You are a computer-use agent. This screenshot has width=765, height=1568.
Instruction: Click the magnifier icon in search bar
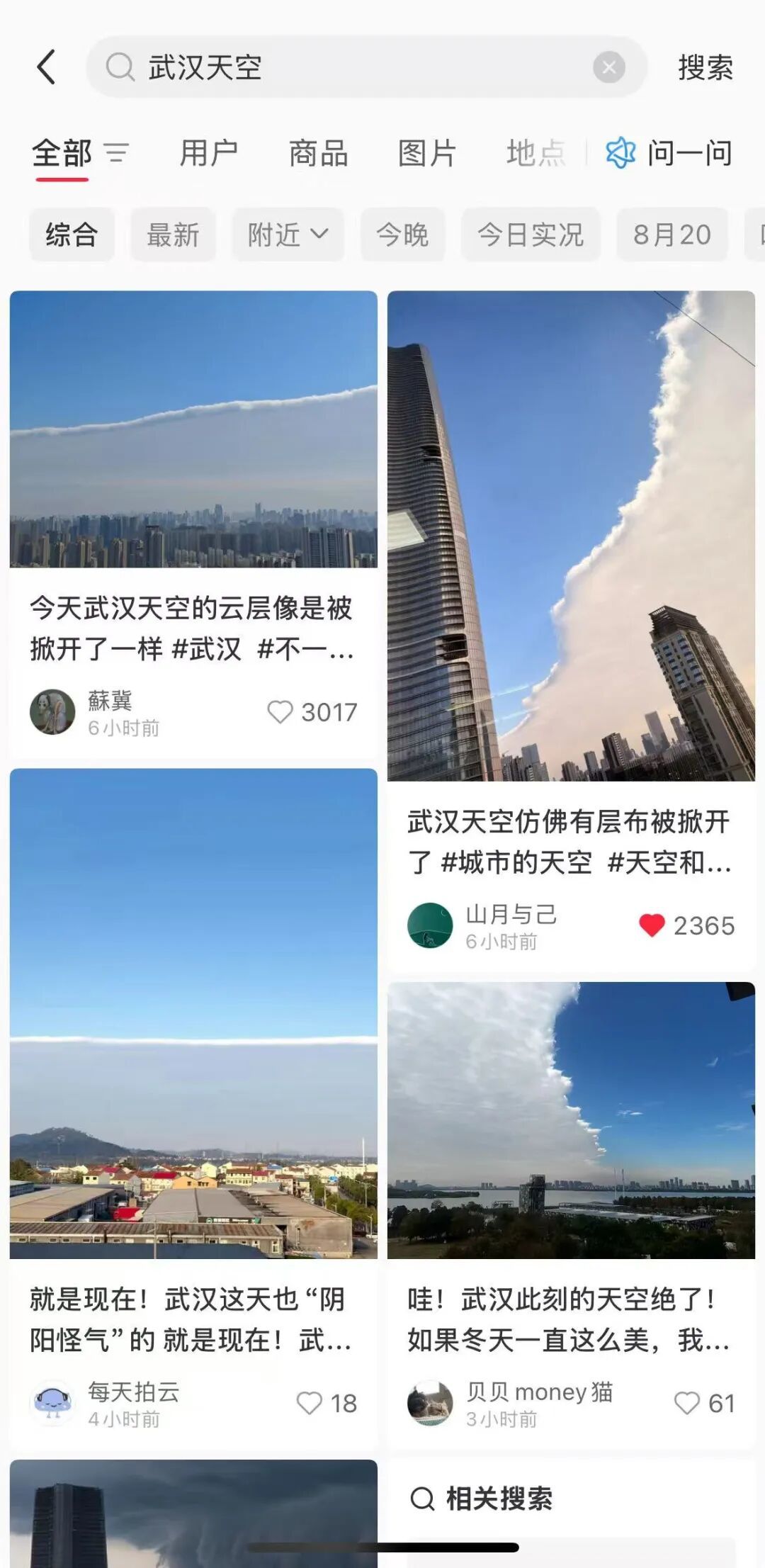tap(121, 67)
